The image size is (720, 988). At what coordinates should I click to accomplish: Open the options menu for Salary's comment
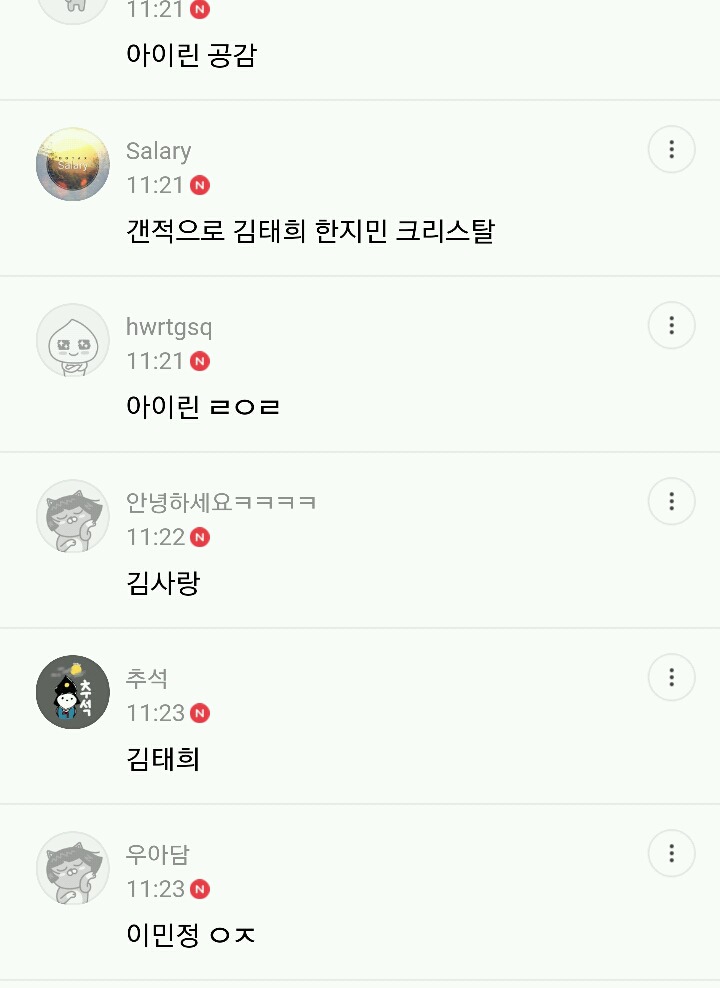click(x=671, y=149)
